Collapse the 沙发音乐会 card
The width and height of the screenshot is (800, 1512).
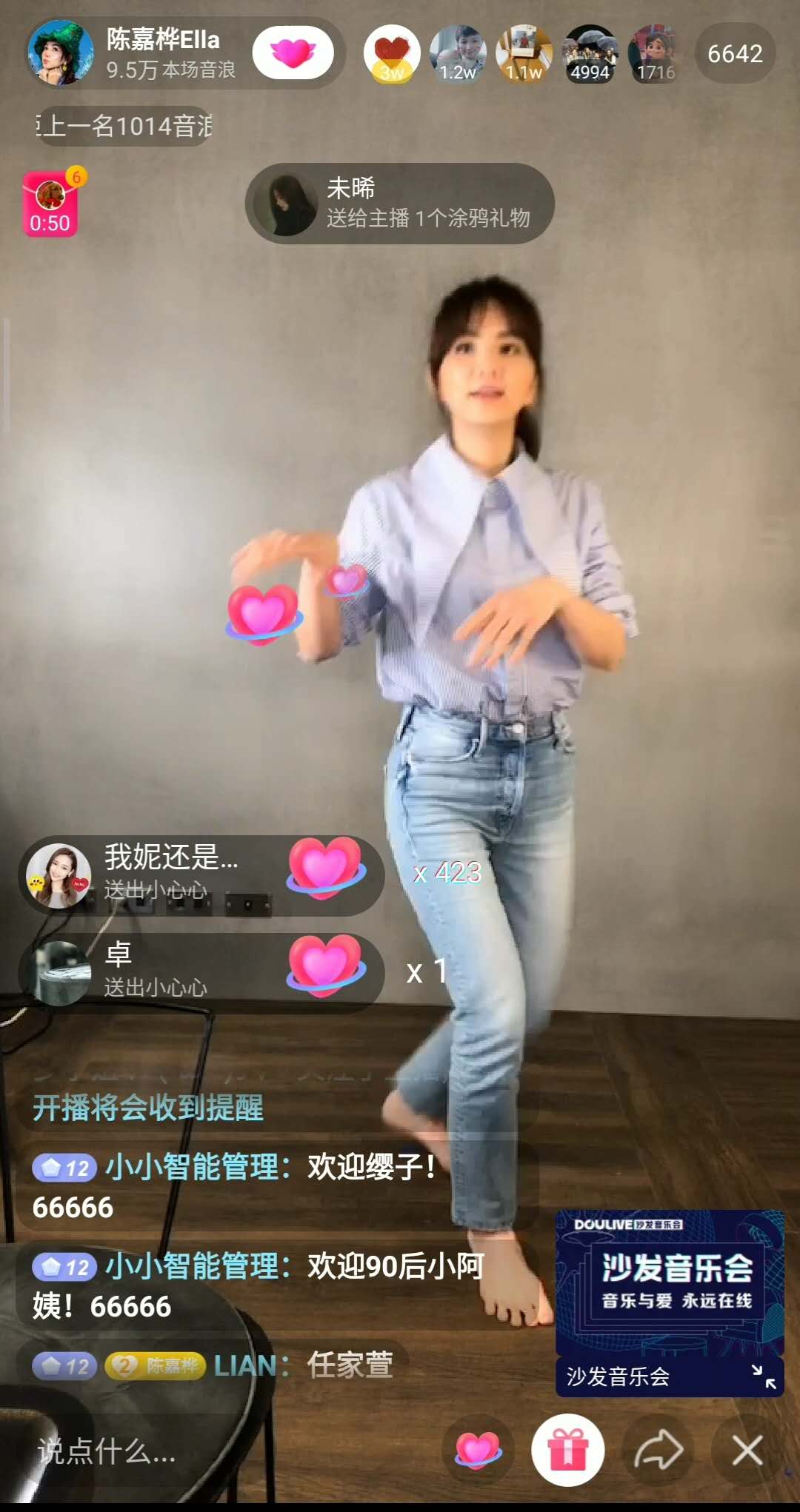click(764, 1377)
